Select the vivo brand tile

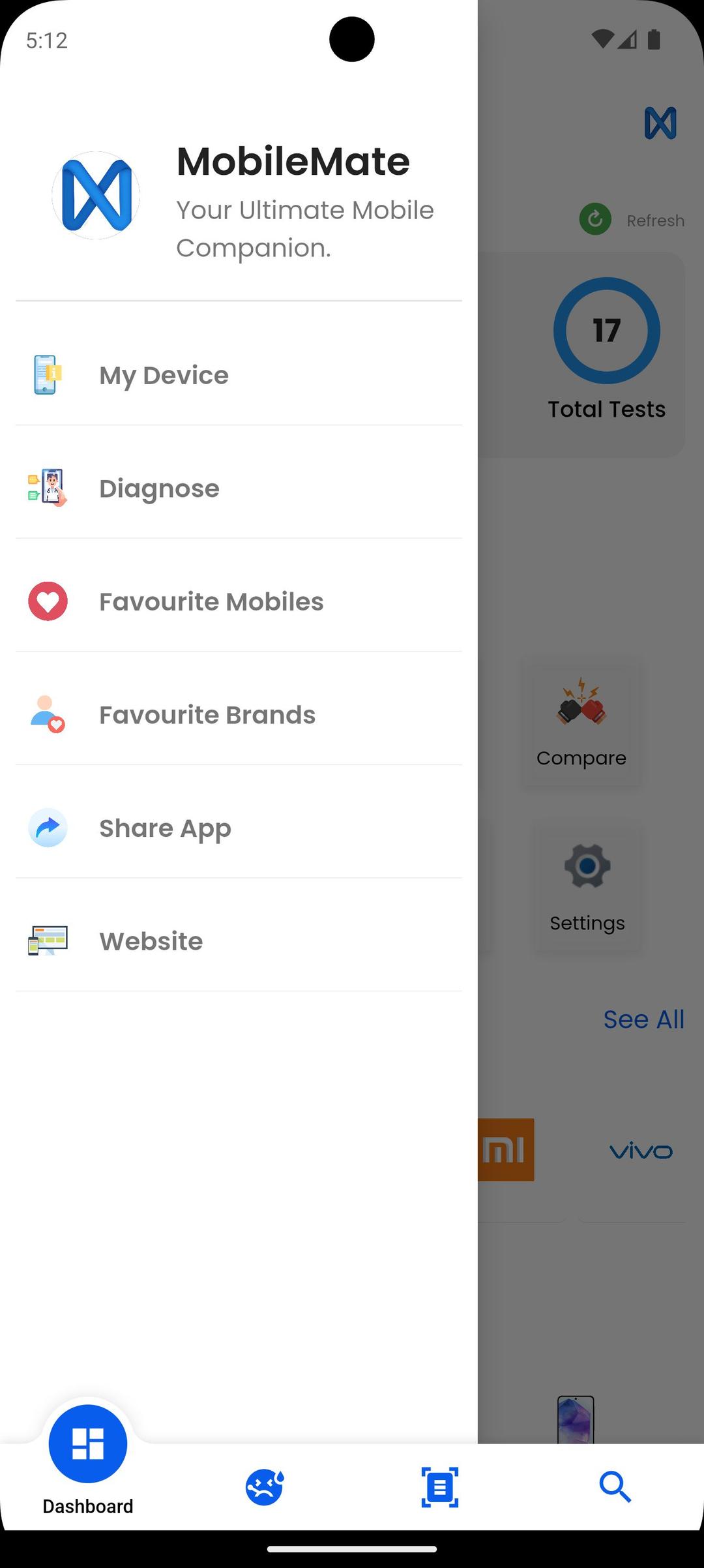pos(640,1151)
